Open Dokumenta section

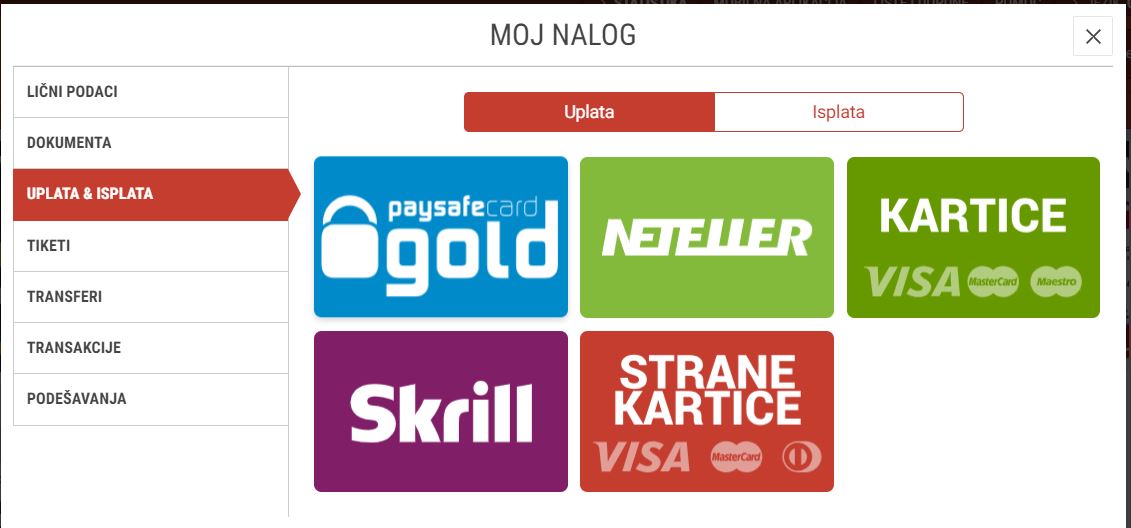coord(150,143)
